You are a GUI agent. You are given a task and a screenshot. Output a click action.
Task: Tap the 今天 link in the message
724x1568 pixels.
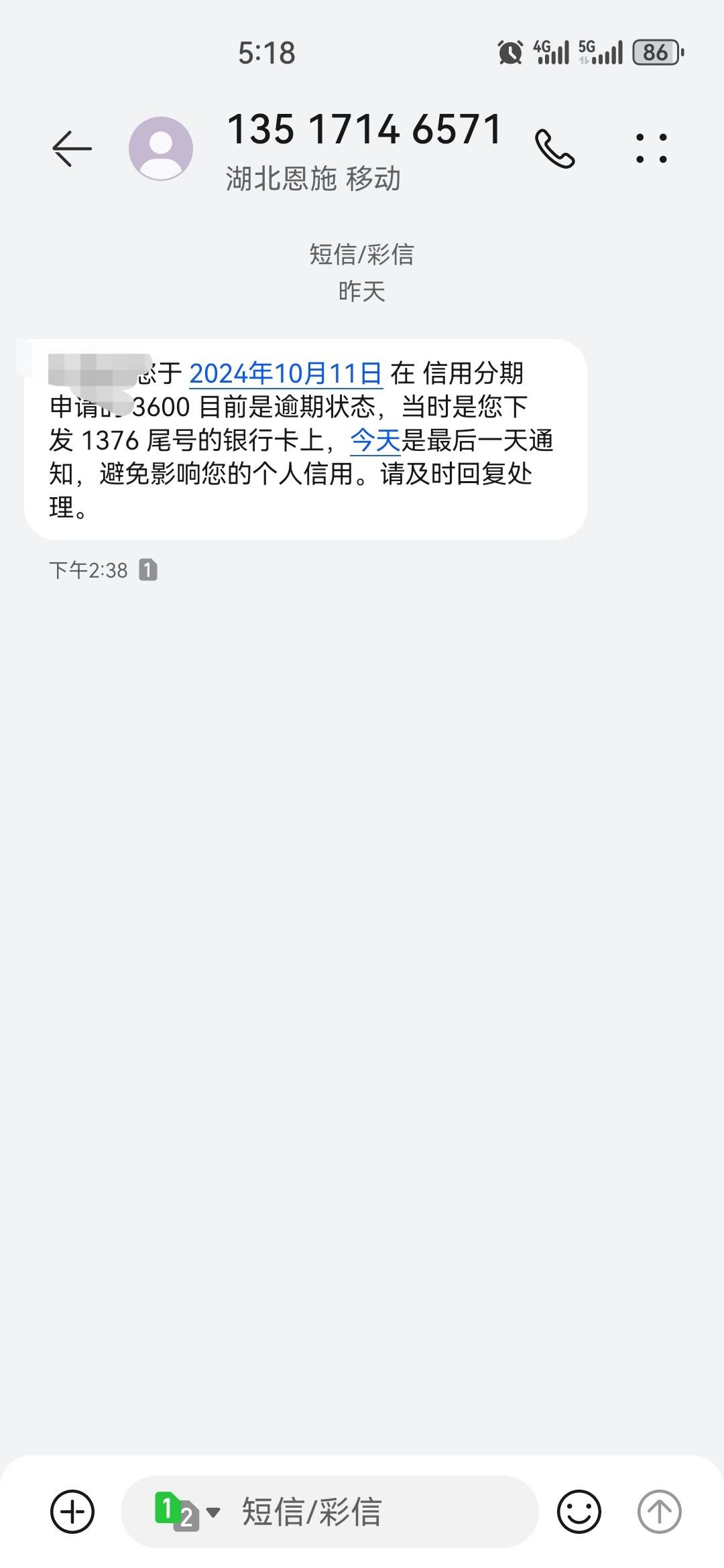coord(375,441)
